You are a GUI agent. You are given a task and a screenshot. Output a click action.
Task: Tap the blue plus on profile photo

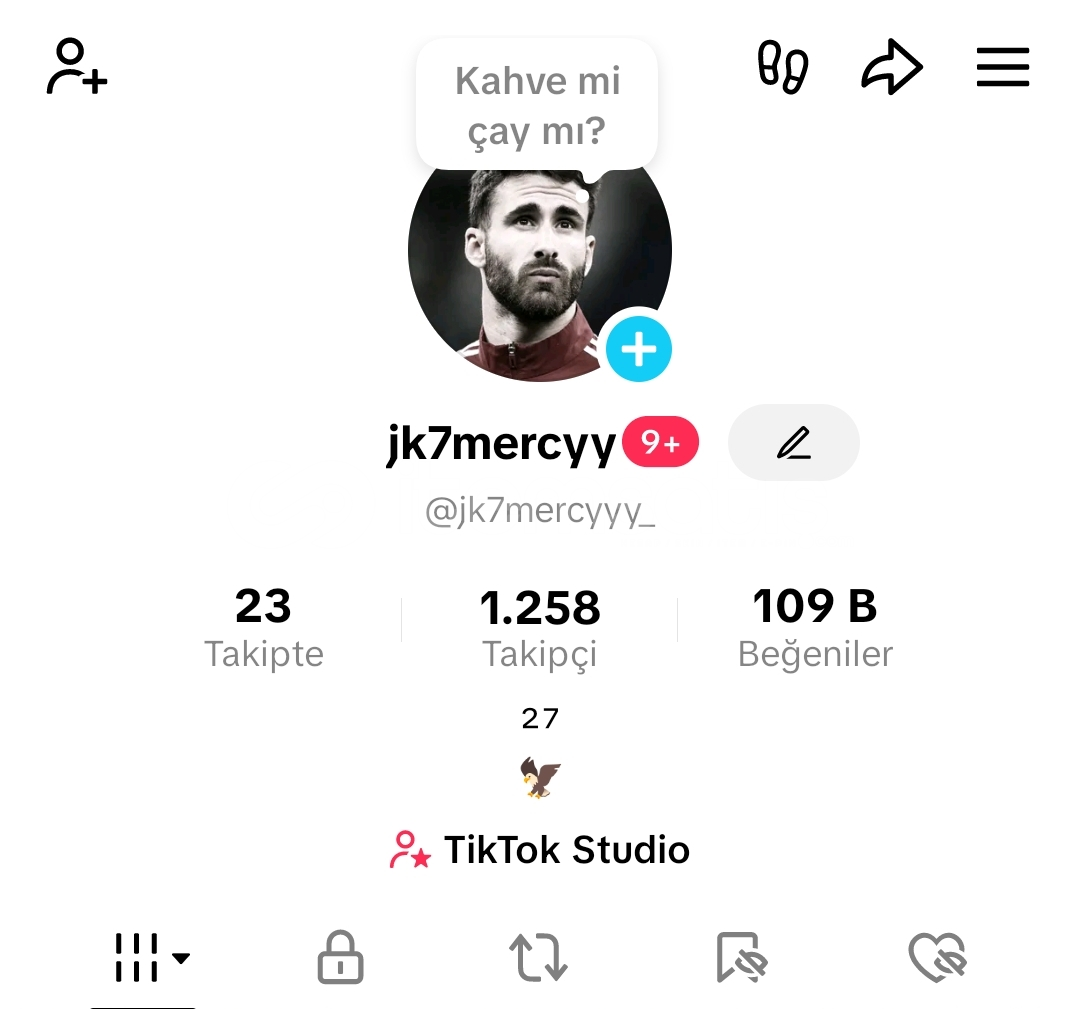[639, 350]
